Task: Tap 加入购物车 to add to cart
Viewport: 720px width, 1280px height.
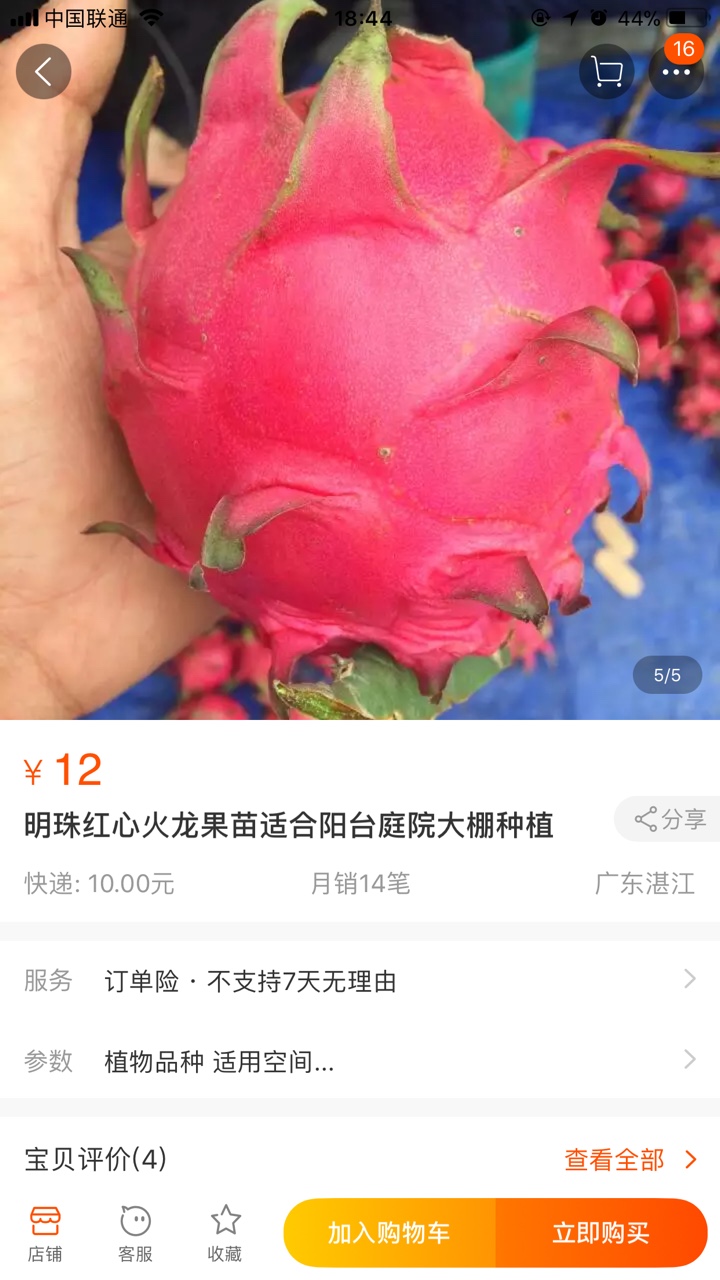Action: click(390, 1233)
